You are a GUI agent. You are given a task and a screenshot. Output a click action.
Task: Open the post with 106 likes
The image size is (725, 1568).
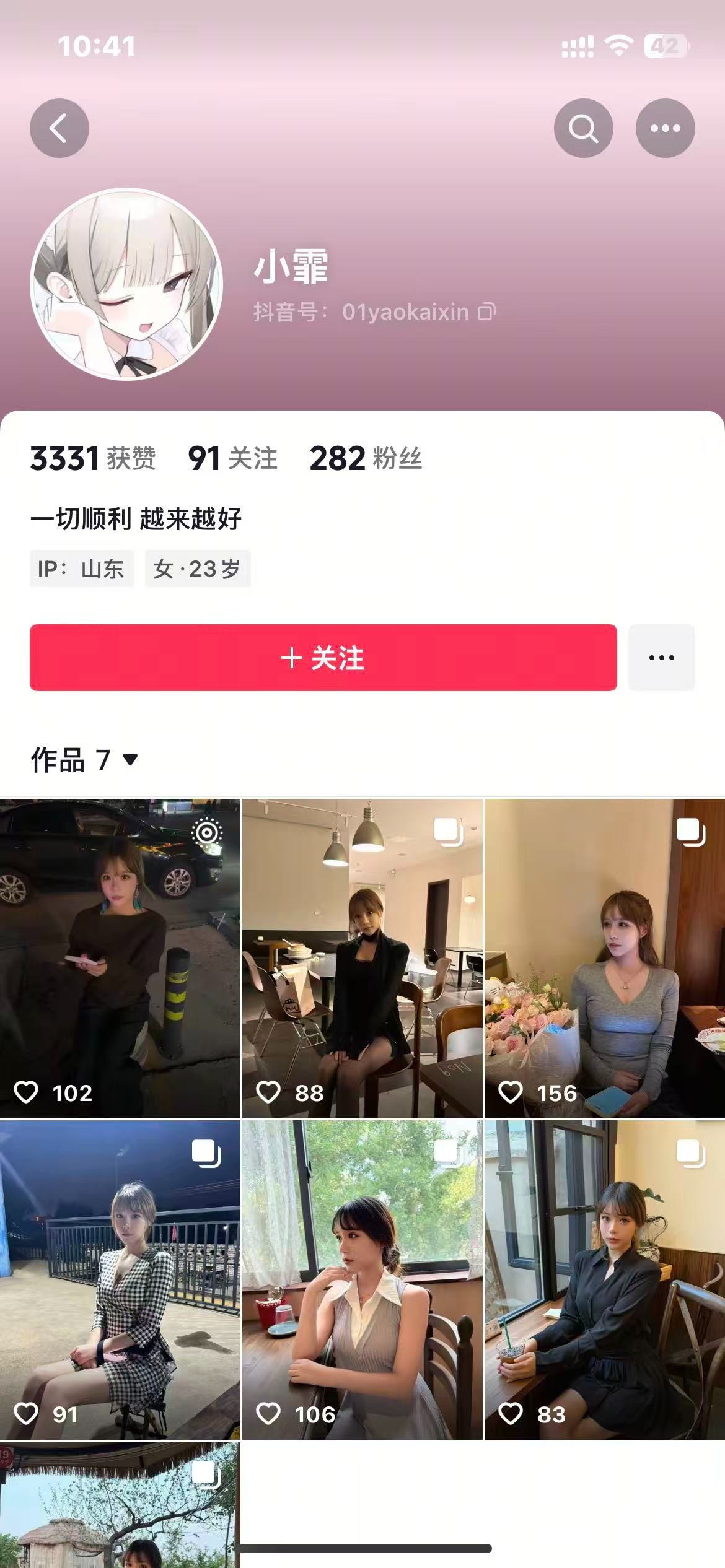pos(362,1279)
